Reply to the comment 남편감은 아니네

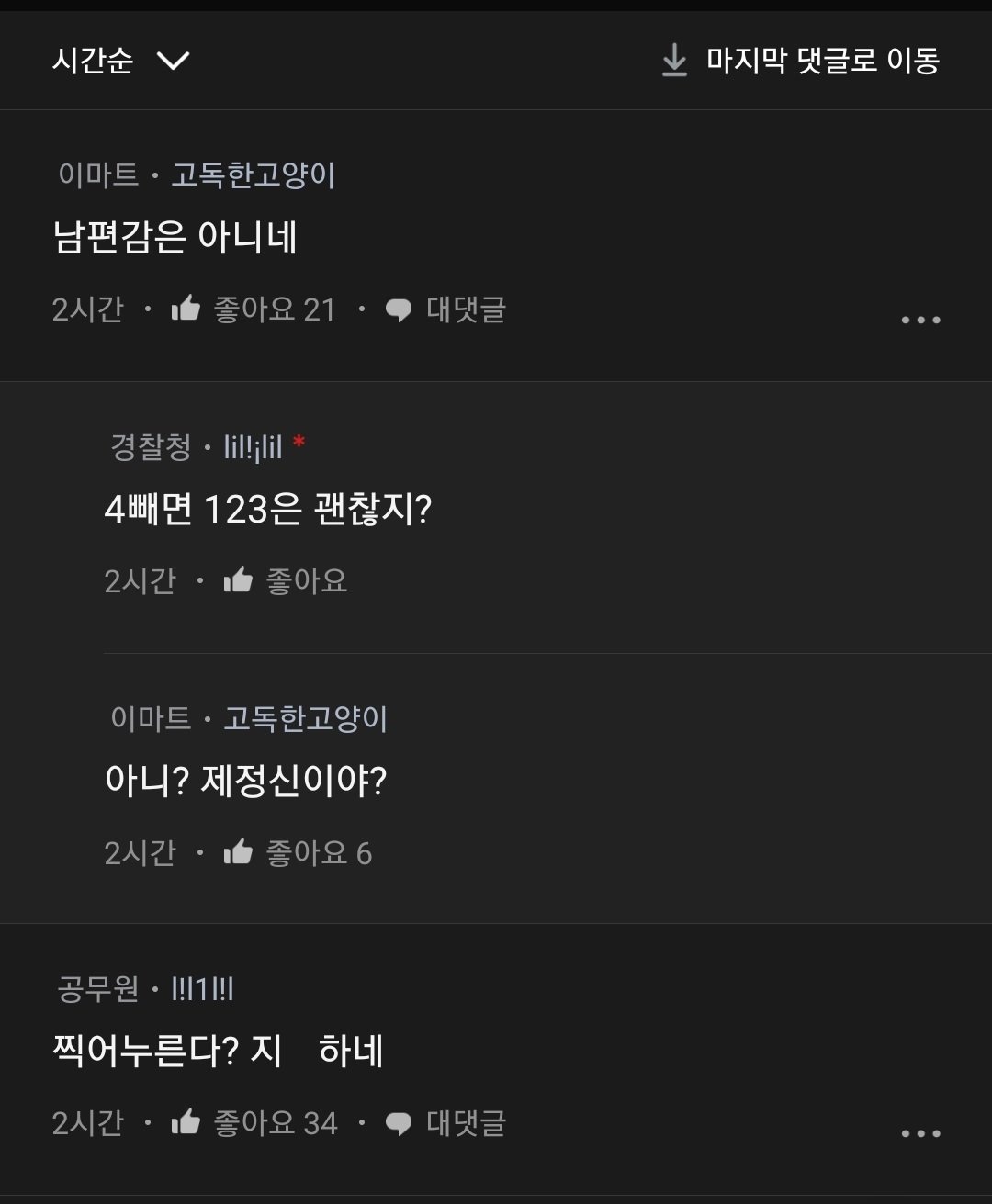coord(445,309)
